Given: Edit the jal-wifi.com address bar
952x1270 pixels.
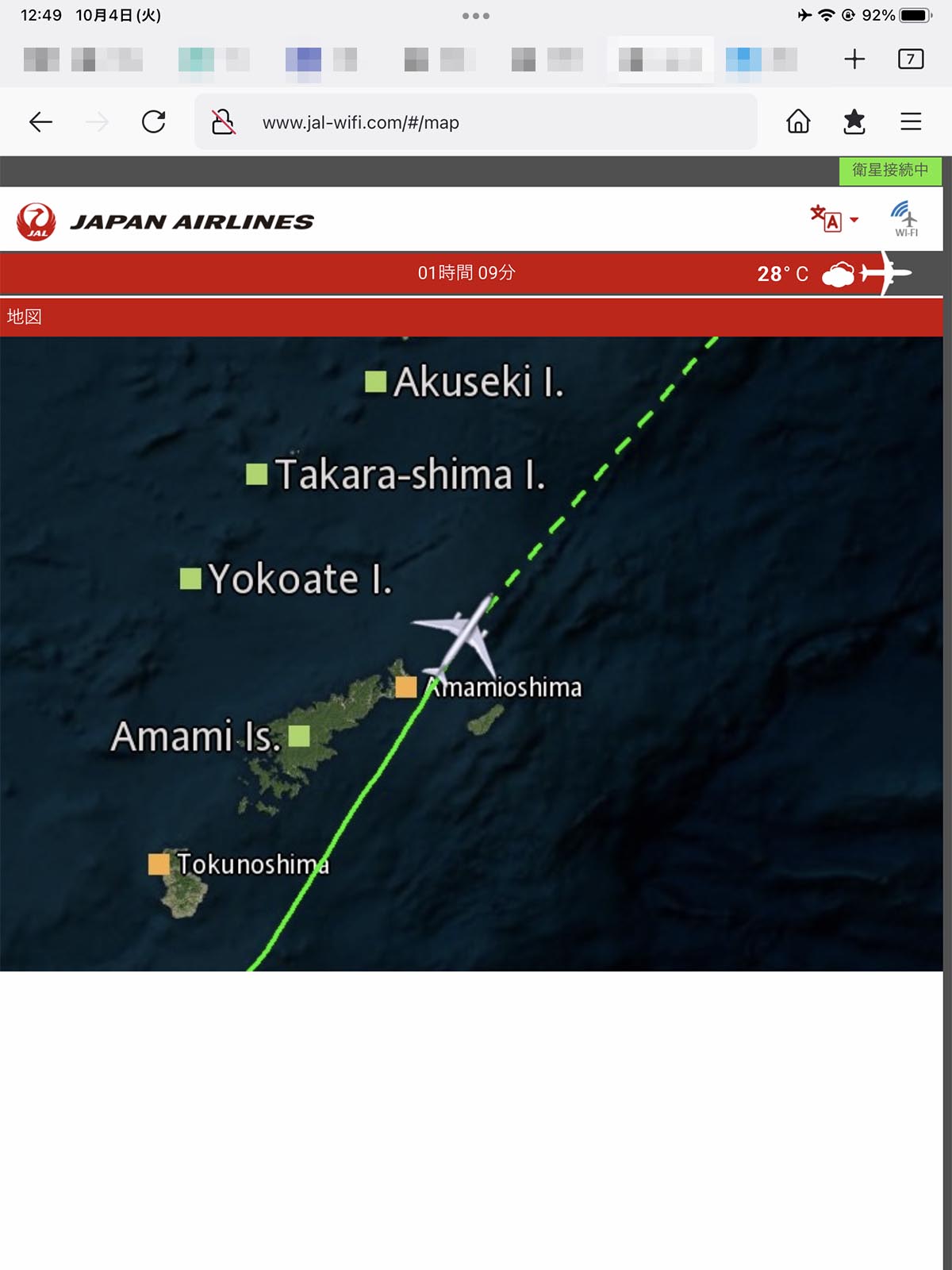Looking at the screenshot, I should tap(476, 122).
